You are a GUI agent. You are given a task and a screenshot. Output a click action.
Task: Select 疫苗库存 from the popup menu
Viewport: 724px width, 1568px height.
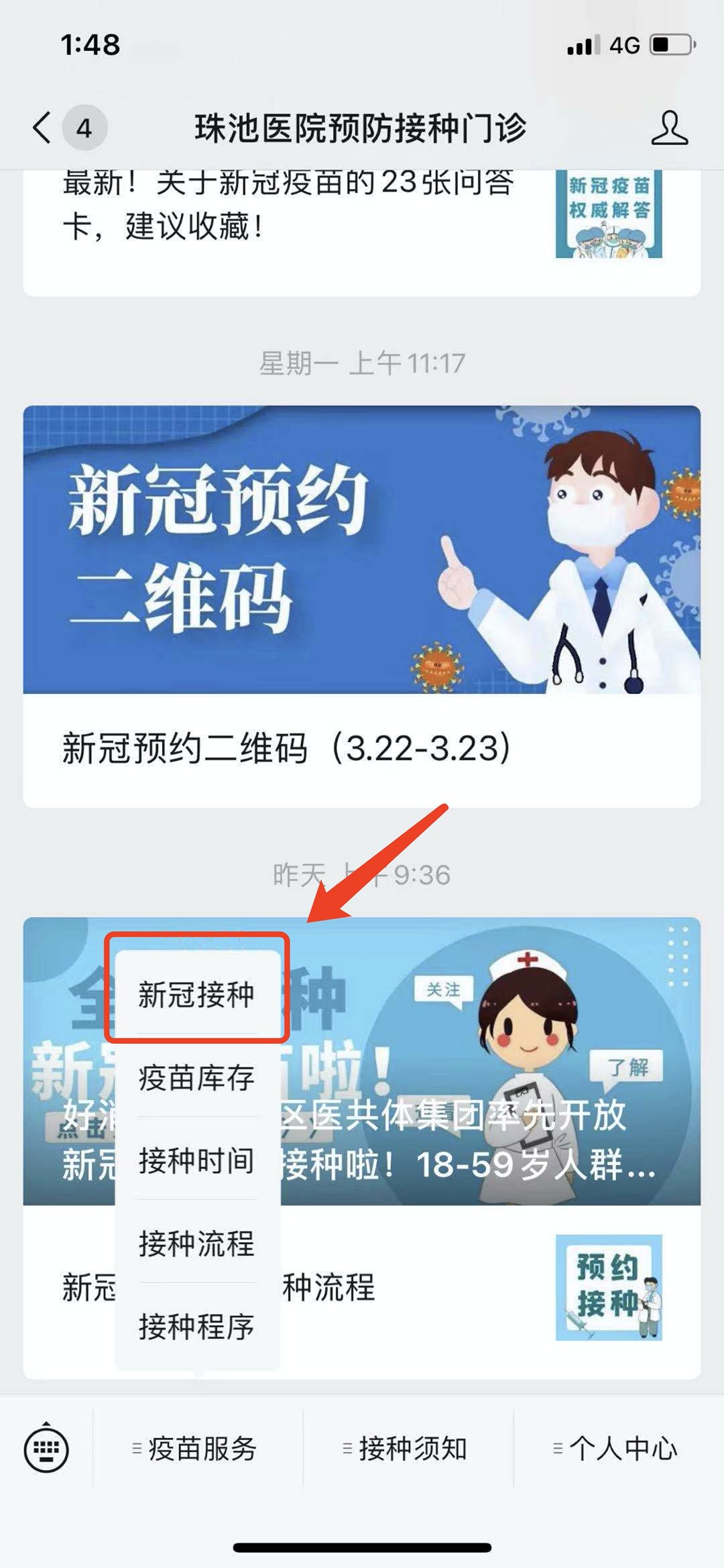point(196,1077)
